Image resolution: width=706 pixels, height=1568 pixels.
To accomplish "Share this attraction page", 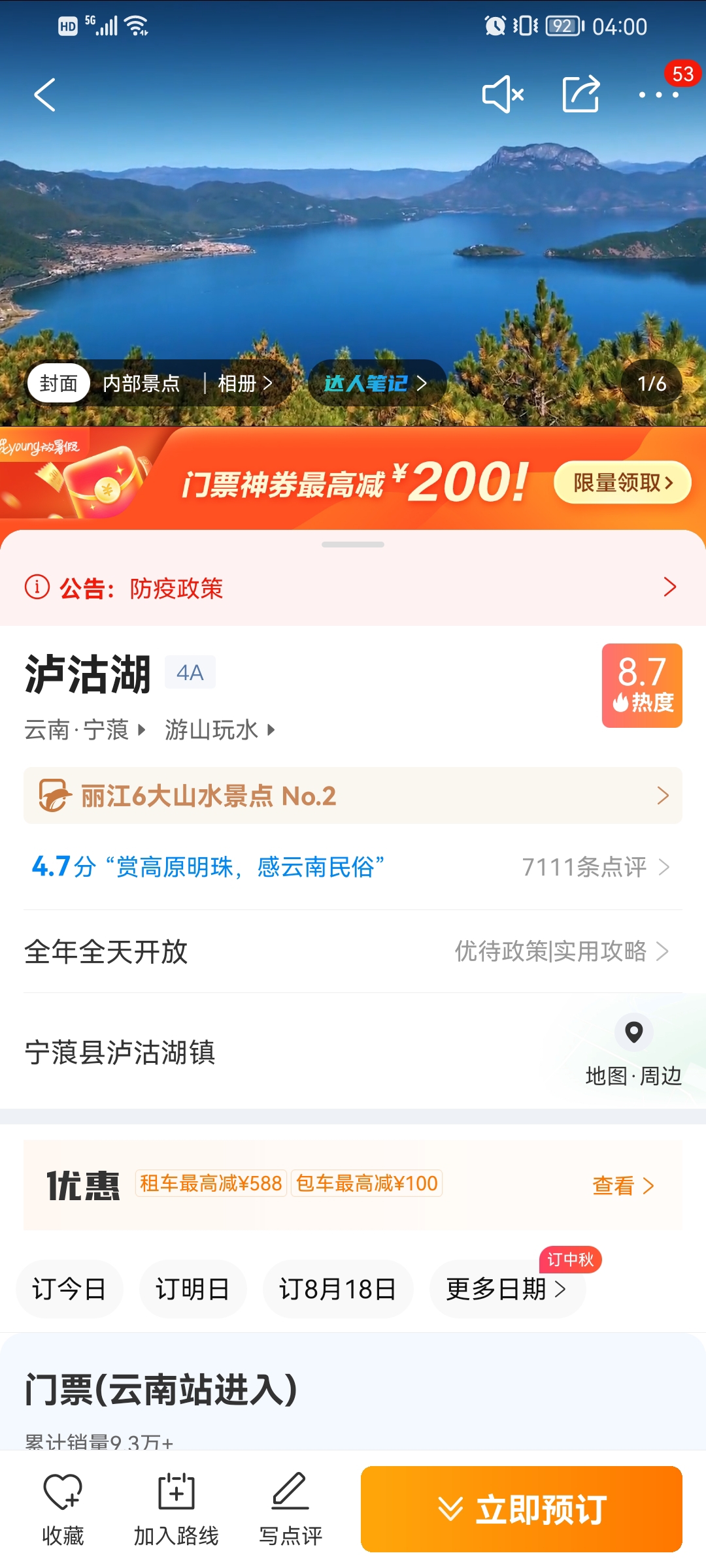I will (x=581, y=94).
